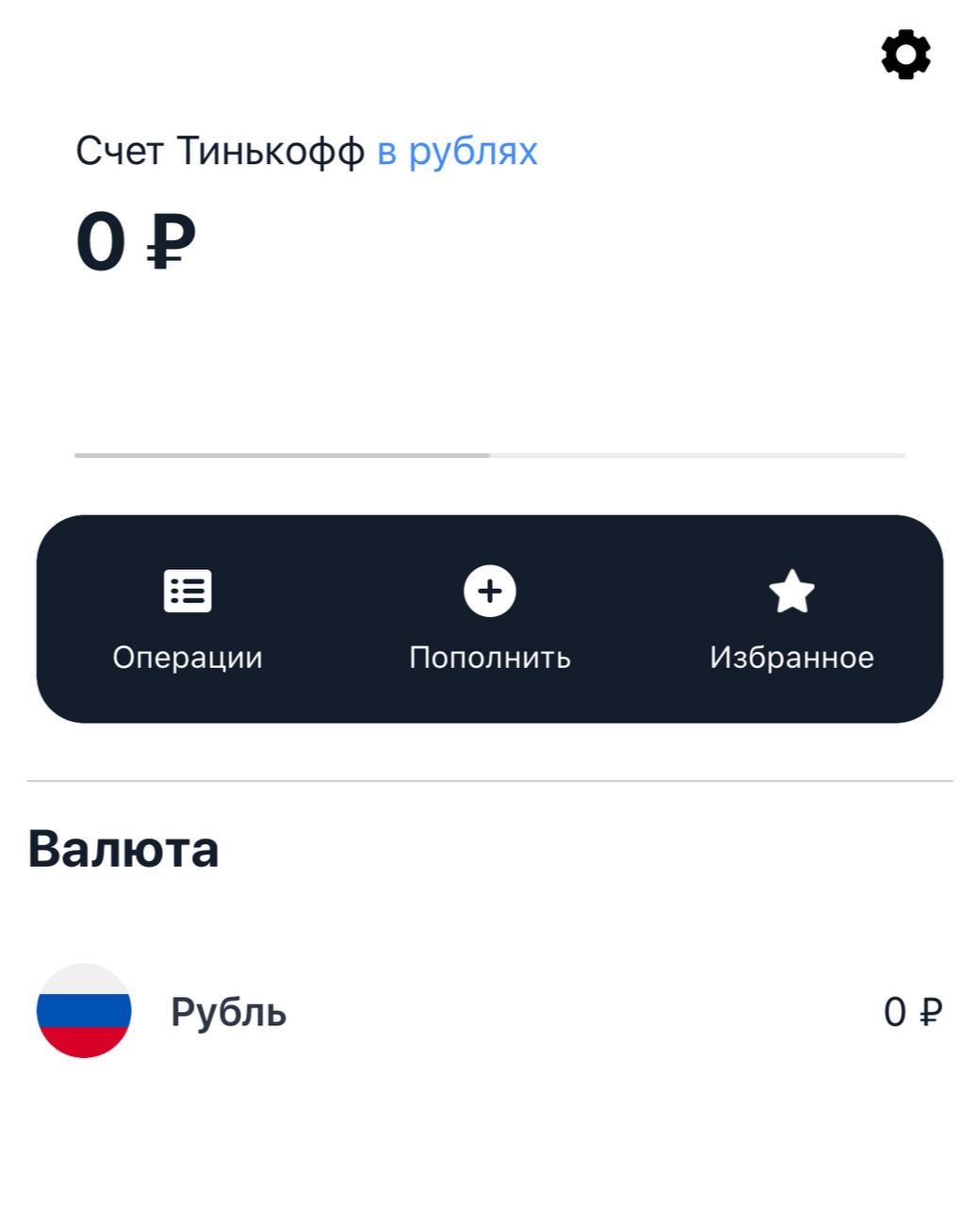Tap Пополнить to top up account
This screenshot has height=1206, width=980.
click(490, 618)
